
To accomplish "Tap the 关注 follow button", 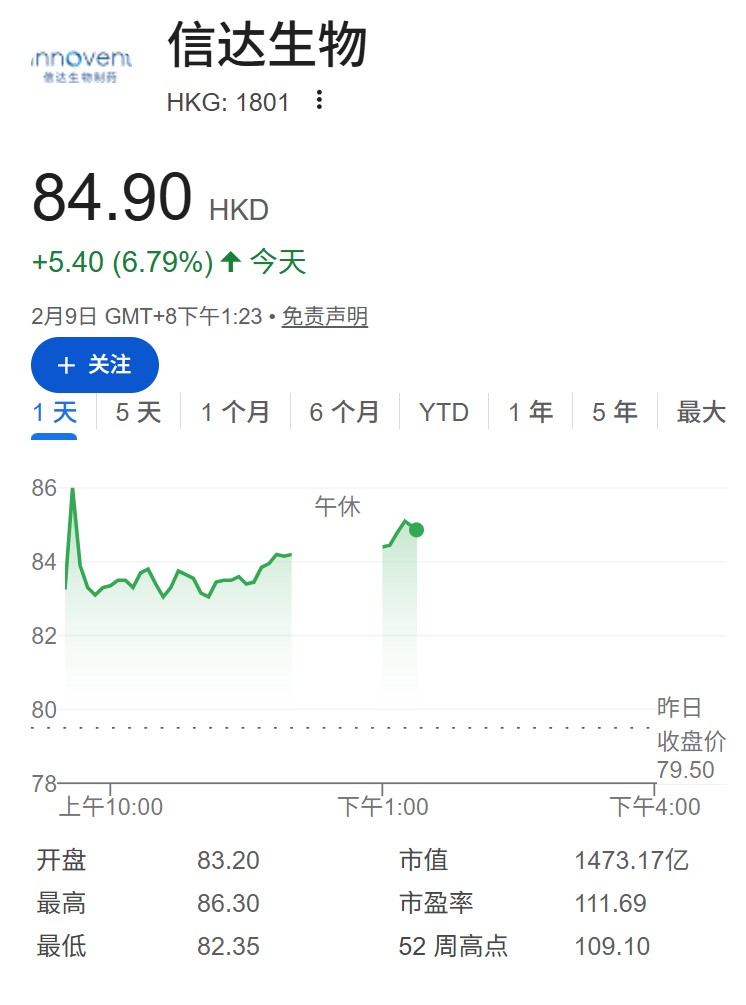I will click(x=95, y=365).
